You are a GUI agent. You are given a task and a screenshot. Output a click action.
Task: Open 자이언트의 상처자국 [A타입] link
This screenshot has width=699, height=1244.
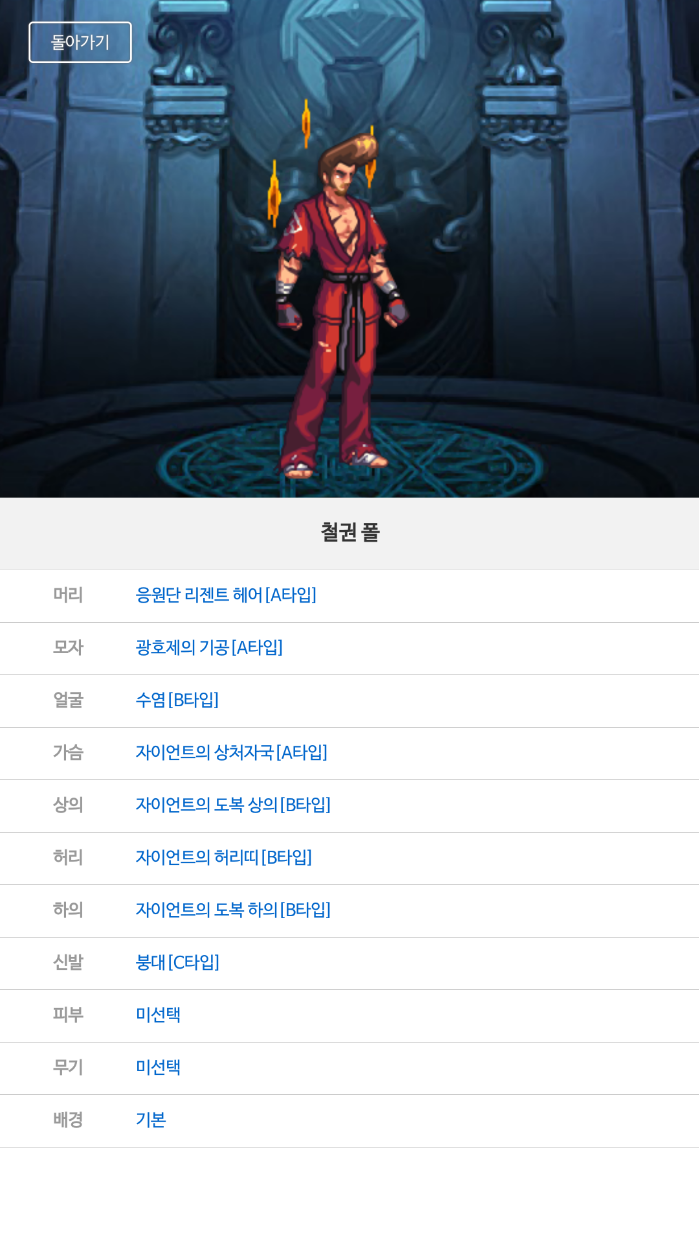[x=231, y=752]
